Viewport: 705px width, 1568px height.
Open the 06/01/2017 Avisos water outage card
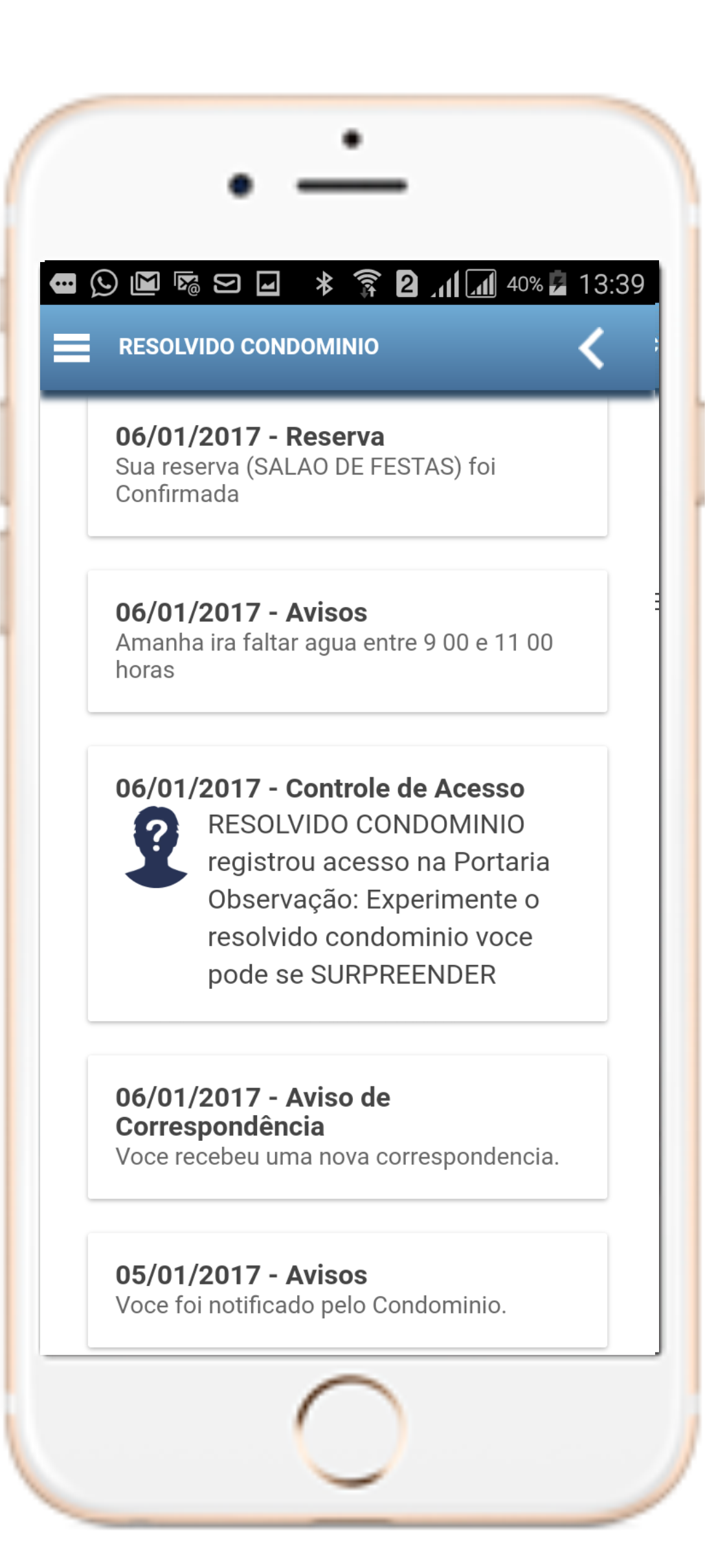point(348,641)
